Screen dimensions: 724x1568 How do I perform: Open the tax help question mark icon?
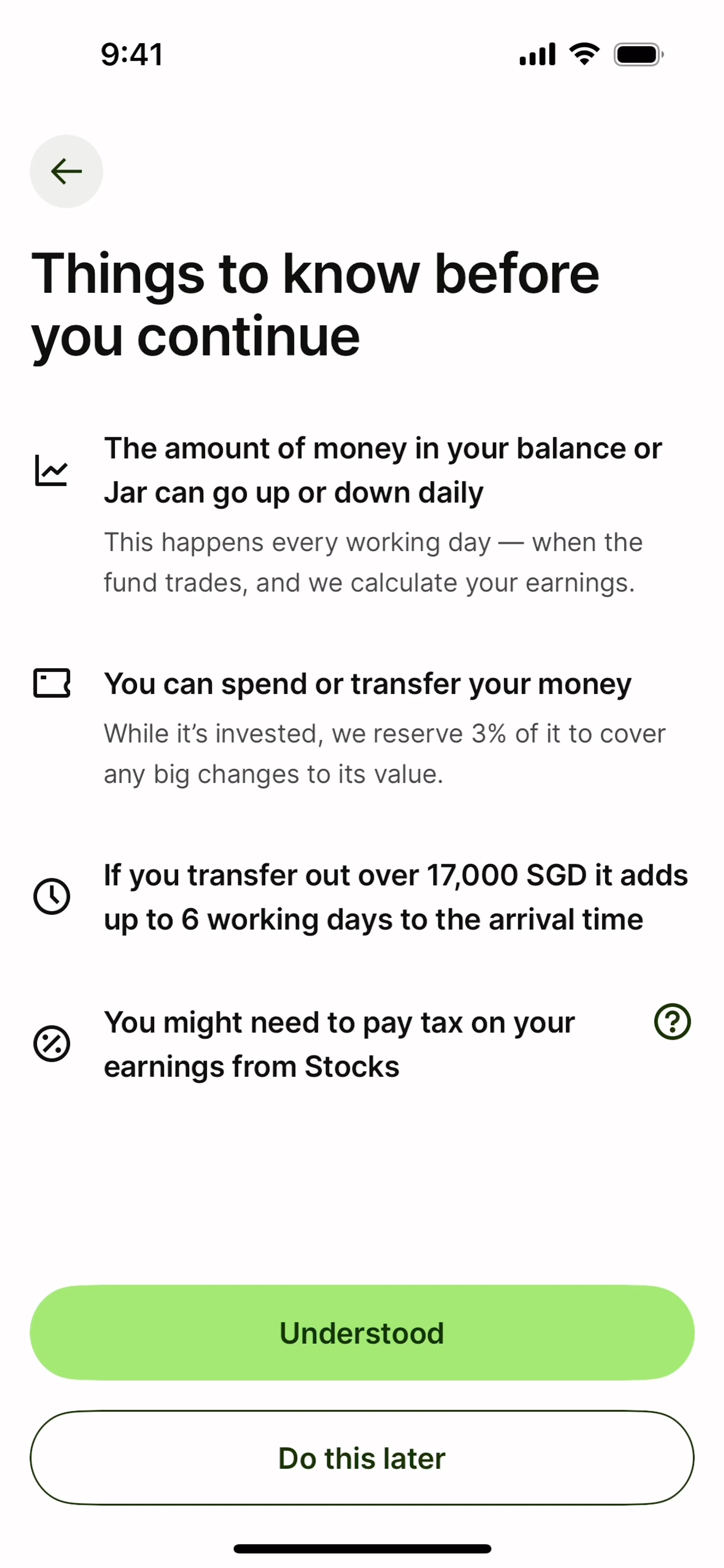[672, 1021]
